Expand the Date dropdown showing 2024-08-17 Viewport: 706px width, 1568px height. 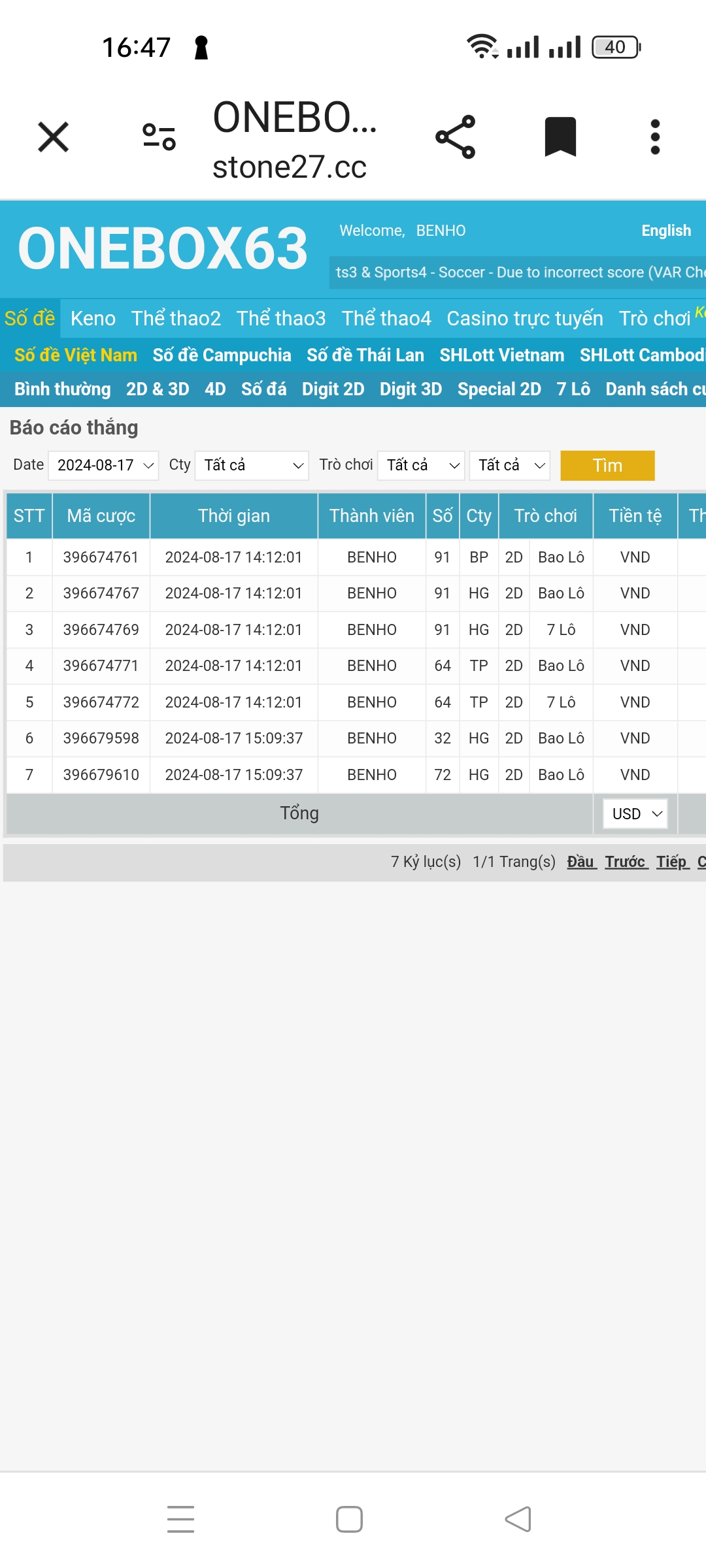(104, 465)
